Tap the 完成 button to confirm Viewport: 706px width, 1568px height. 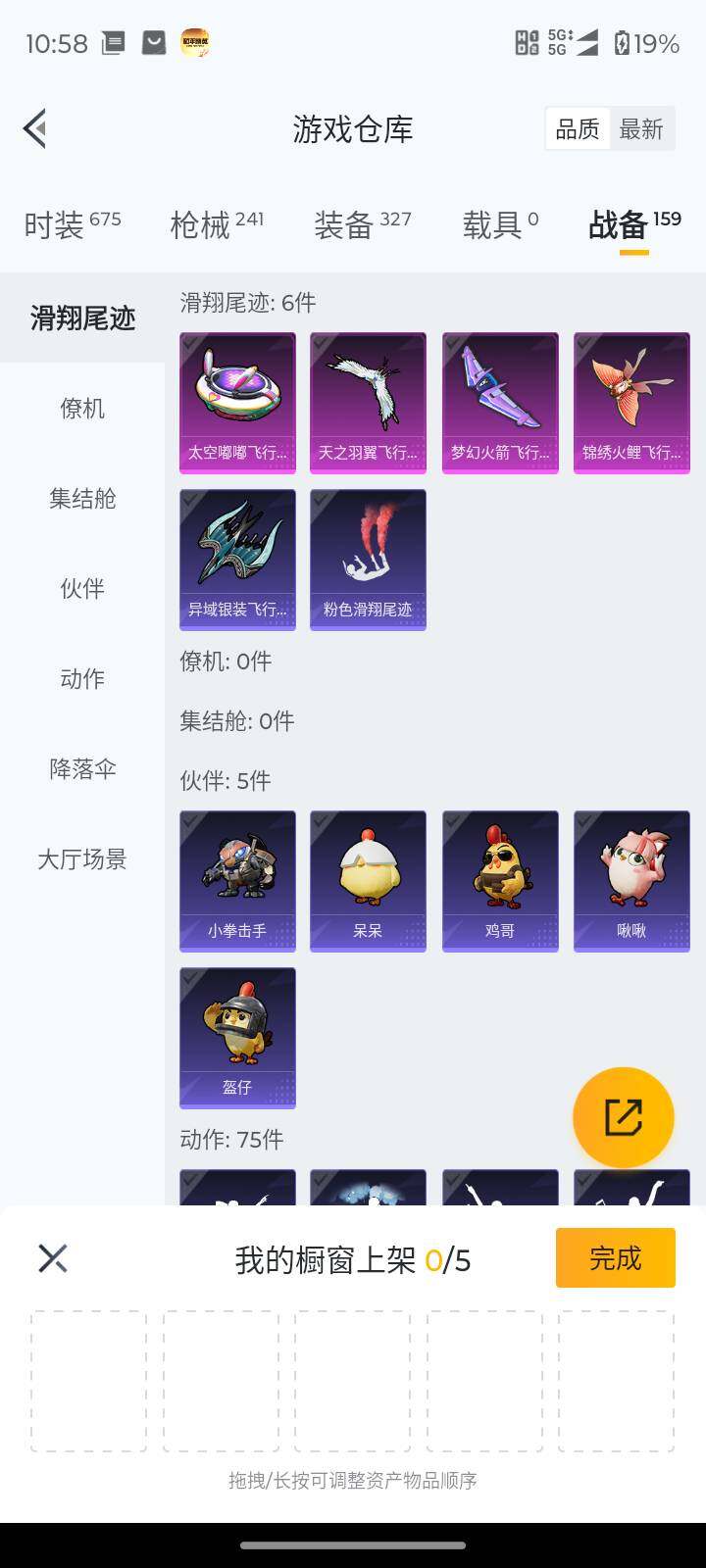615,1257
